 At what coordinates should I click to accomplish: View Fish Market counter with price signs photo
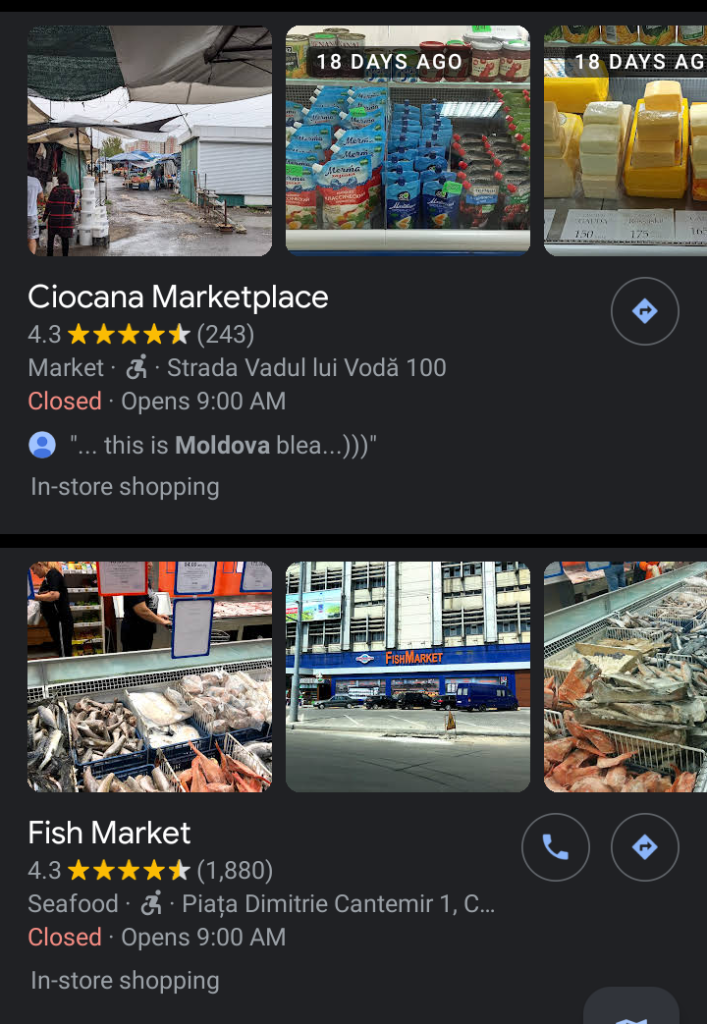(149, 677)
